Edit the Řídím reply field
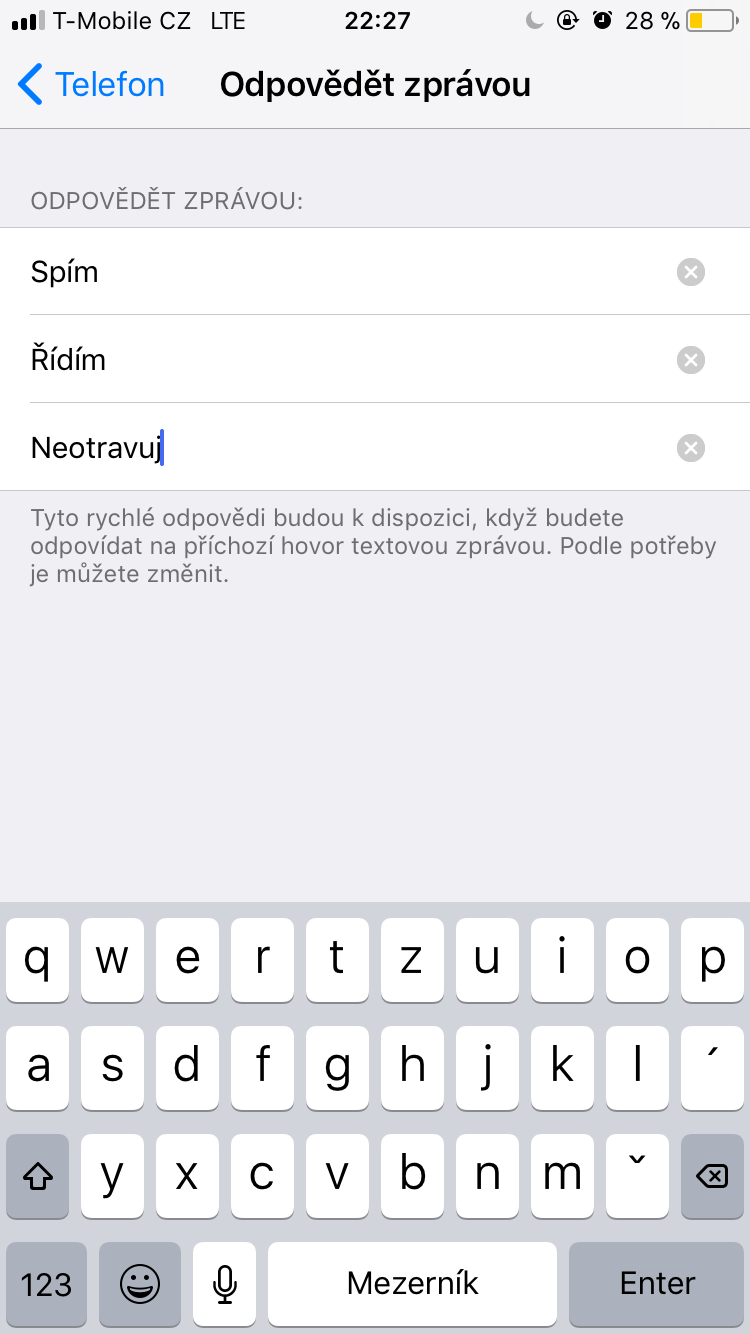Image resolution: width=750 pixels, height=1334 pixels. pos(340,360)
